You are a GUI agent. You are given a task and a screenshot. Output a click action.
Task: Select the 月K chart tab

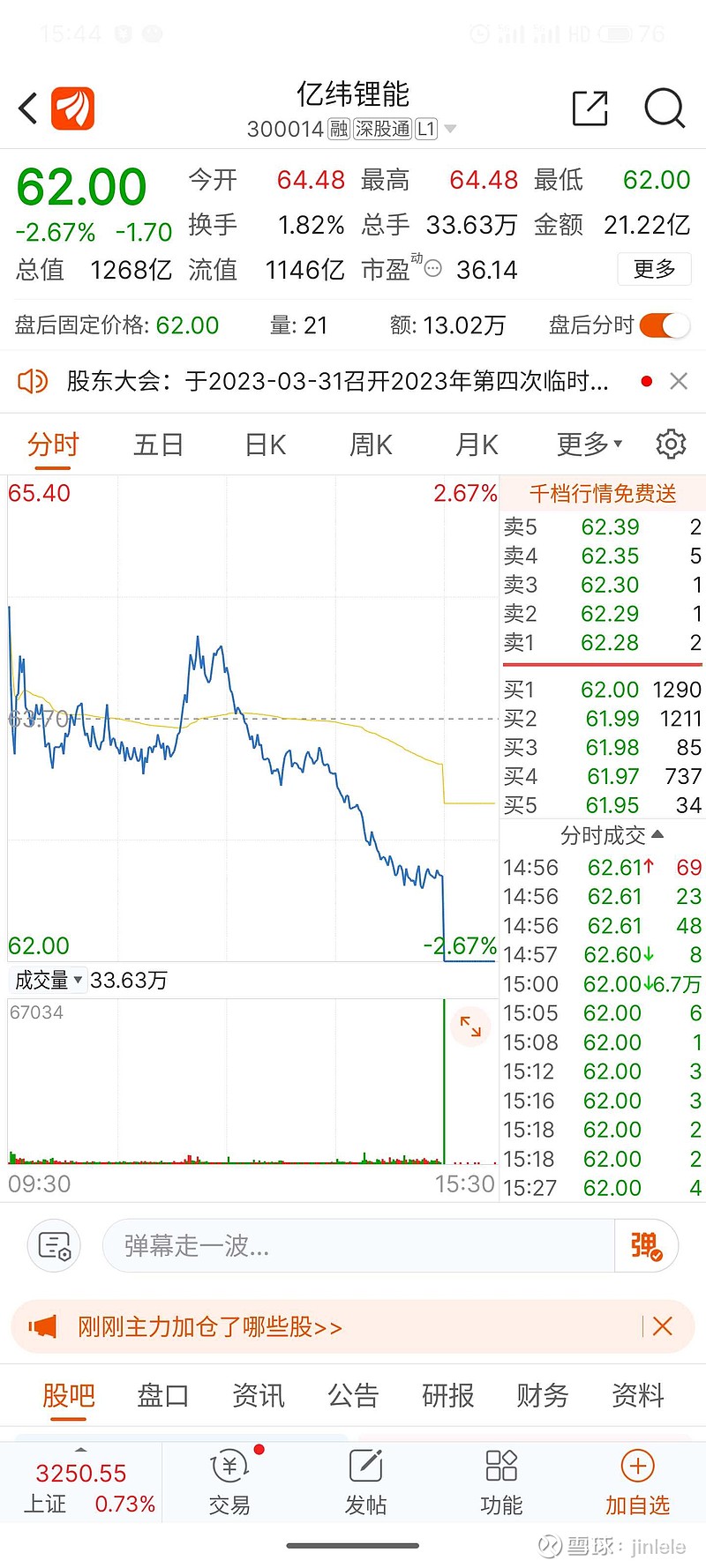pos(477,444)
